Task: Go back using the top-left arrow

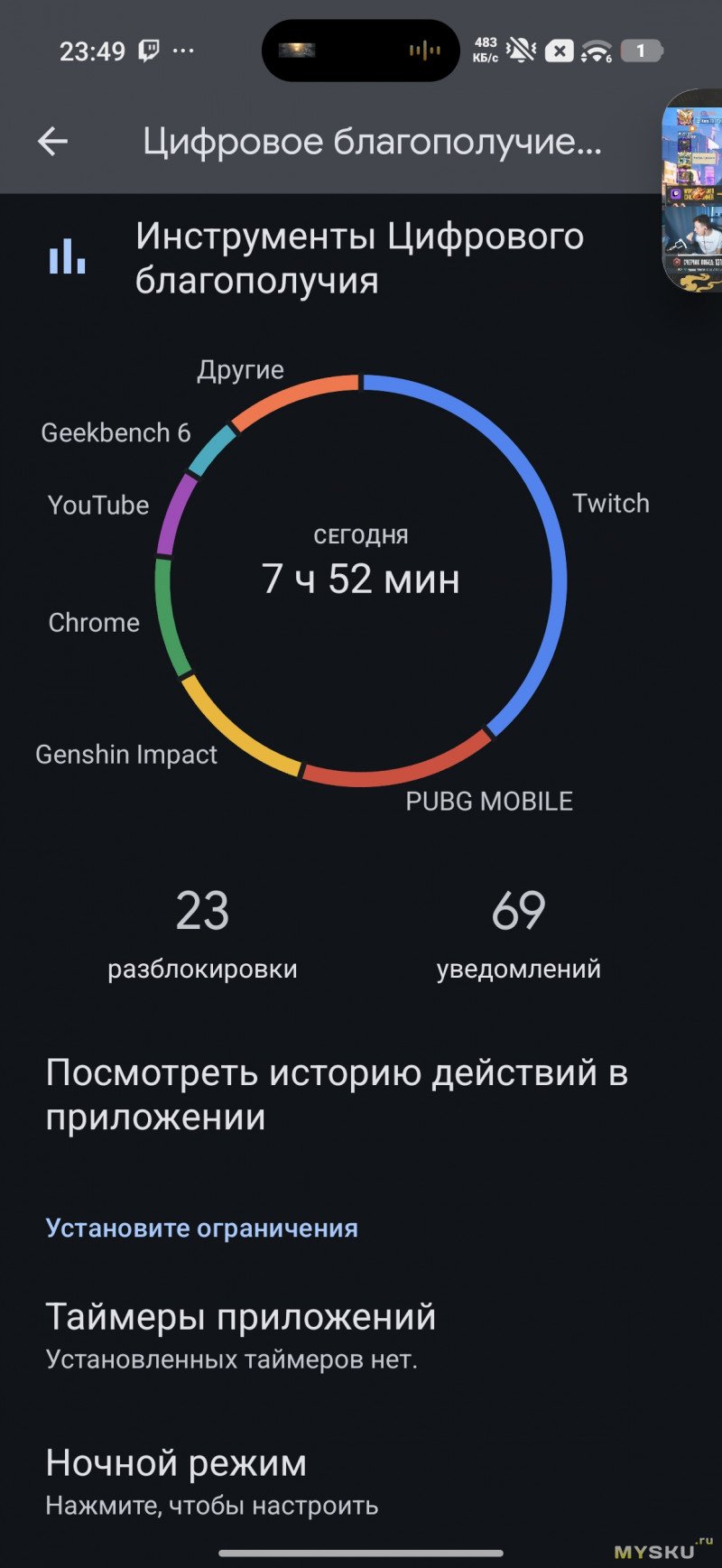Action: tap(52, 141)
